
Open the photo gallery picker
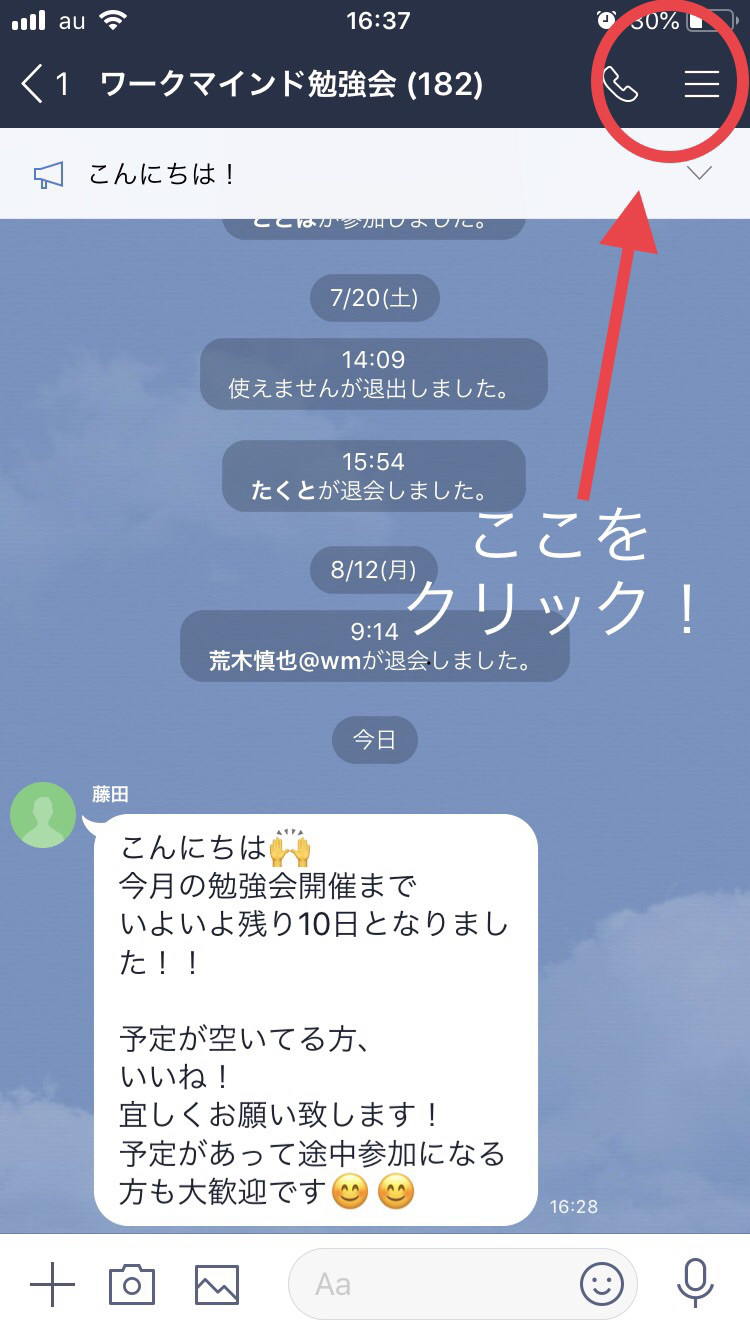(217, 1283)
